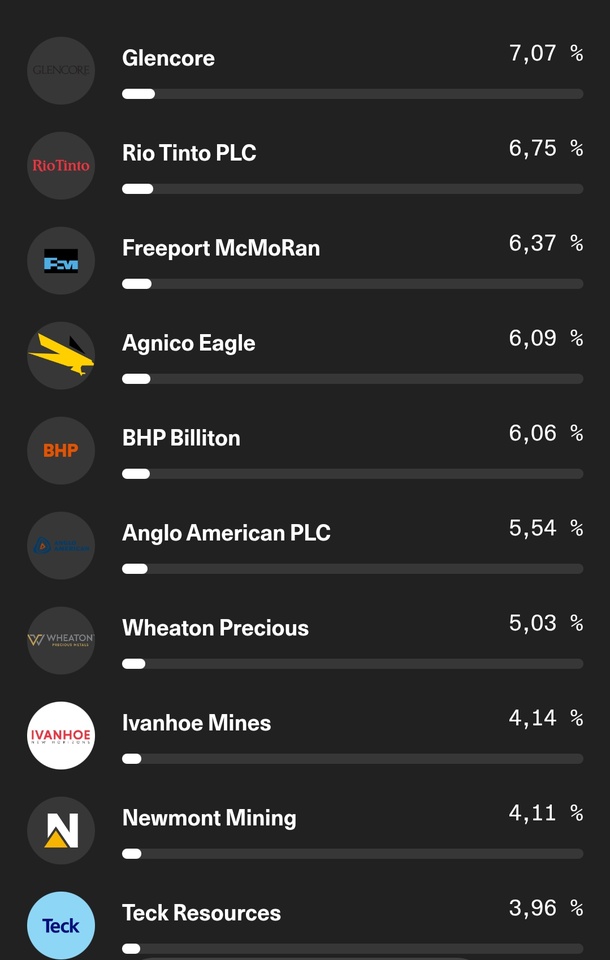Tap the BHP Billiton entry

(x=181, y=439)
